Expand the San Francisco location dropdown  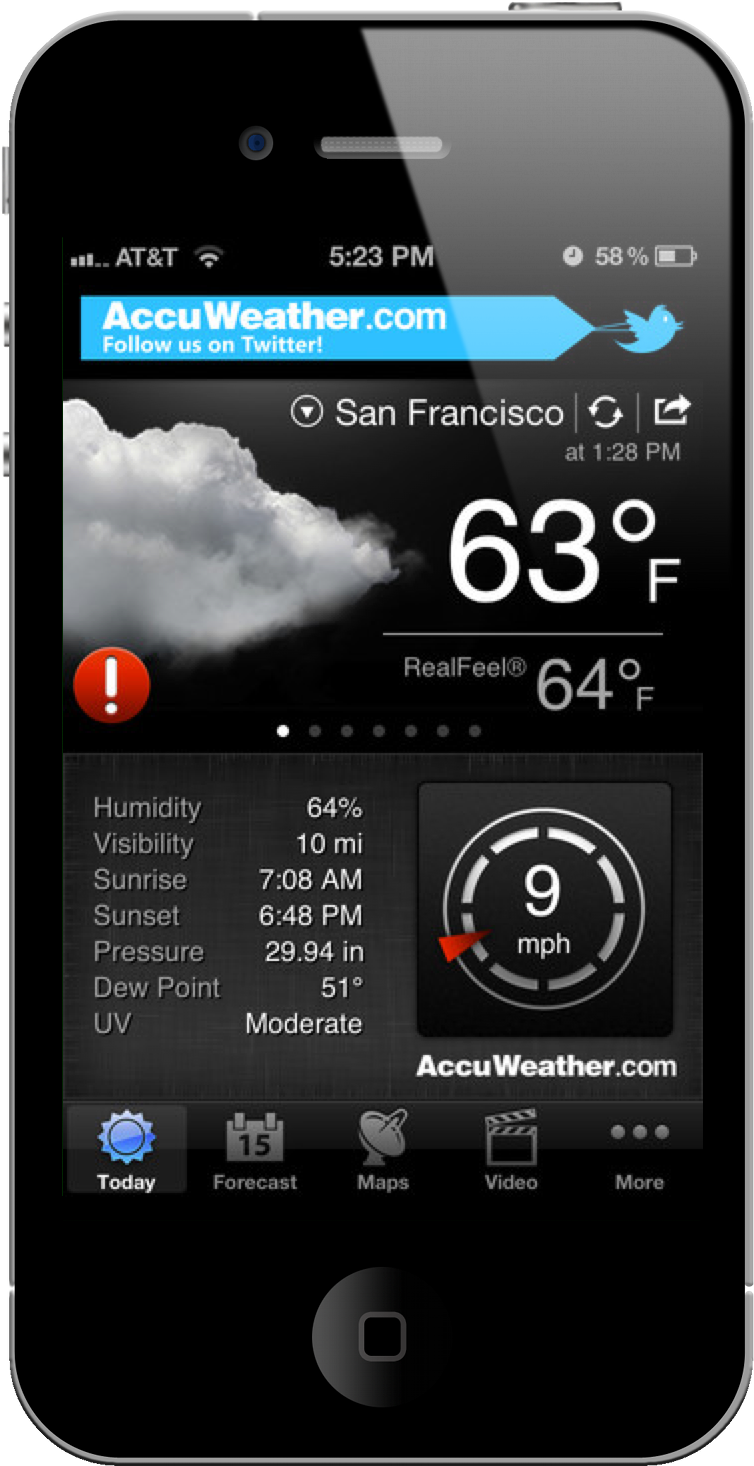306,412
